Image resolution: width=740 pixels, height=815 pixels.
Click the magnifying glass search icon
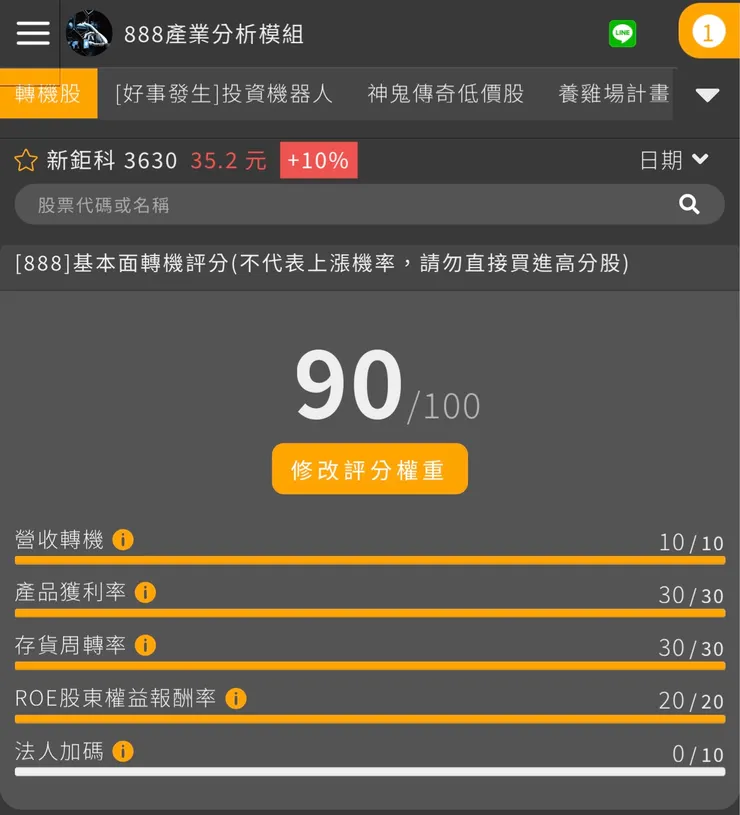point(689,204)
